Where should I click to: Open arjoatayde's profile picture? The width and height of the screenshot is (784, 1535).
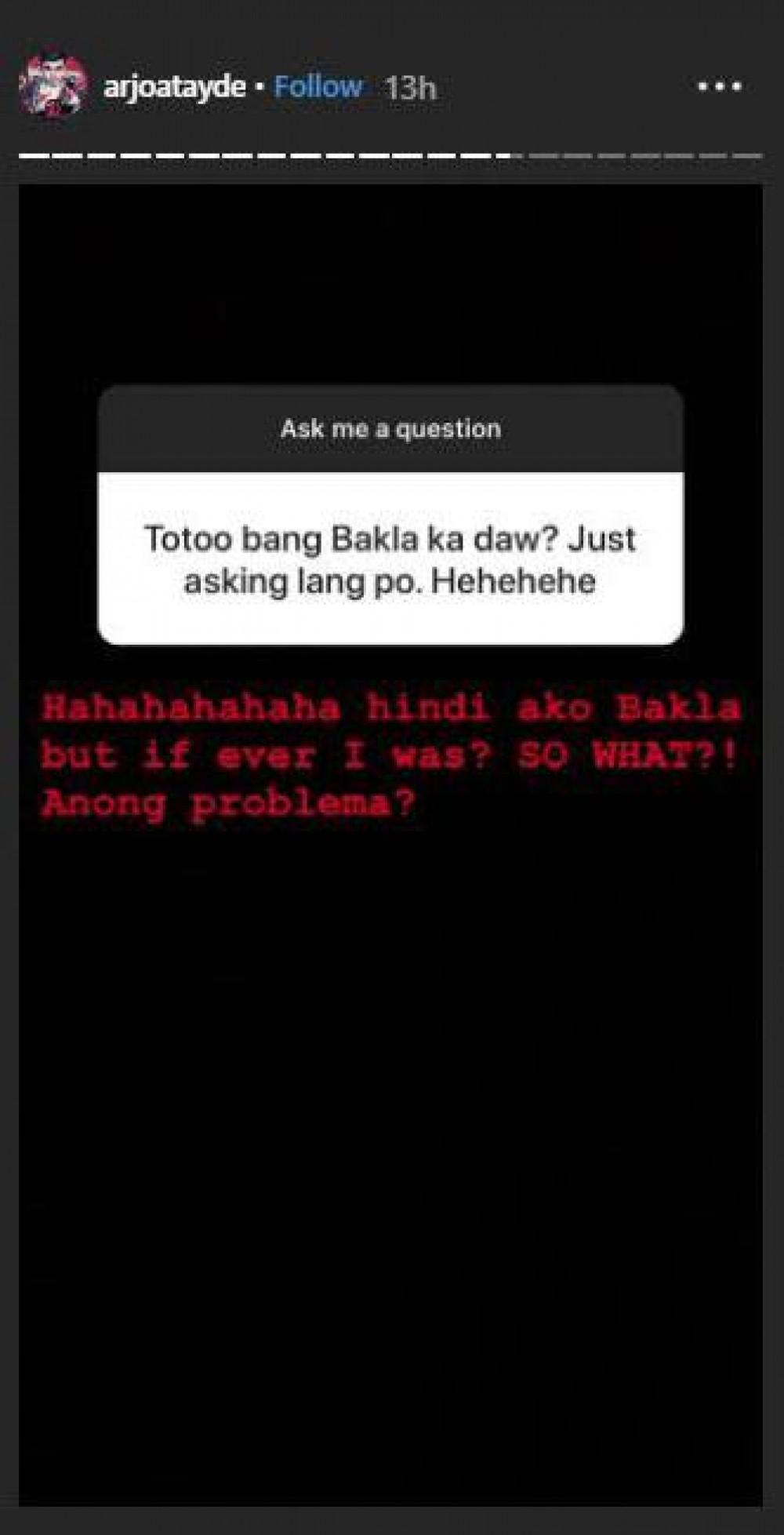(52, 86)
